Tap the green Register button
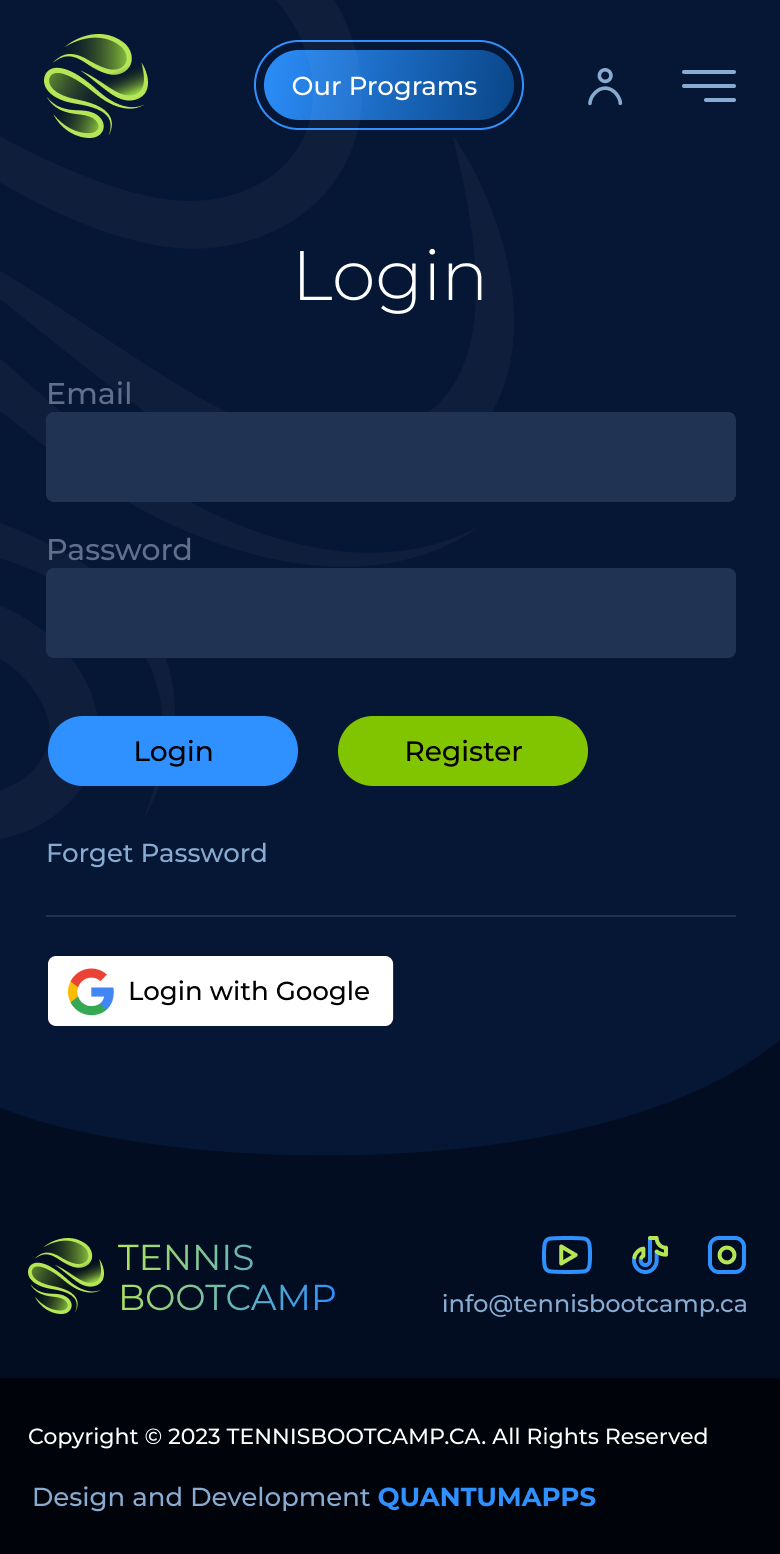Image resolution: width=780 pixels, height=1554 pixels. tap(462, 751)
